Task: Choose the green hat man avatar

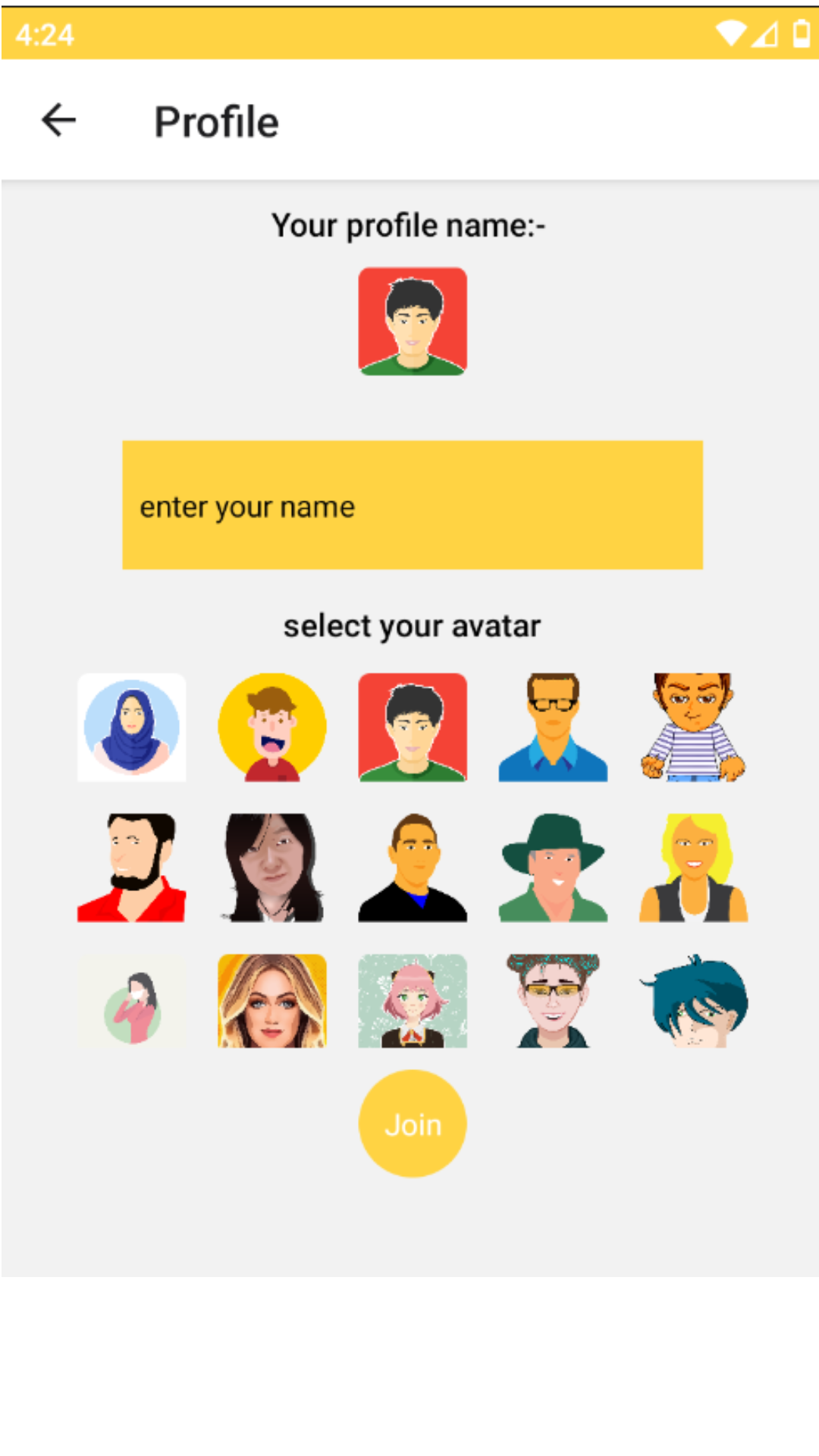Action: [553, 868]
